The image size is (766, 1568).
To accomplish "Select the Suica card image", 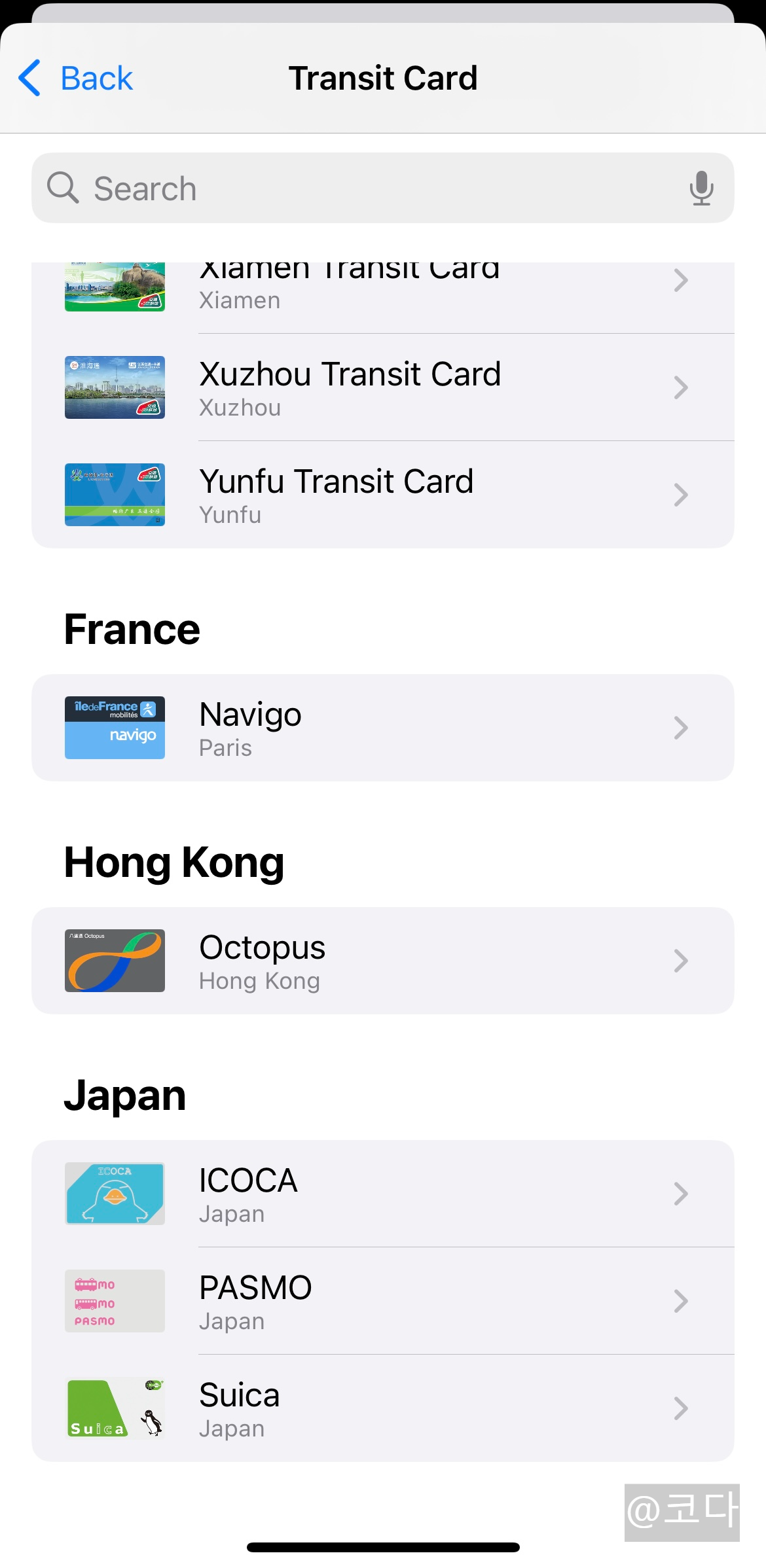I will 114,1408.
